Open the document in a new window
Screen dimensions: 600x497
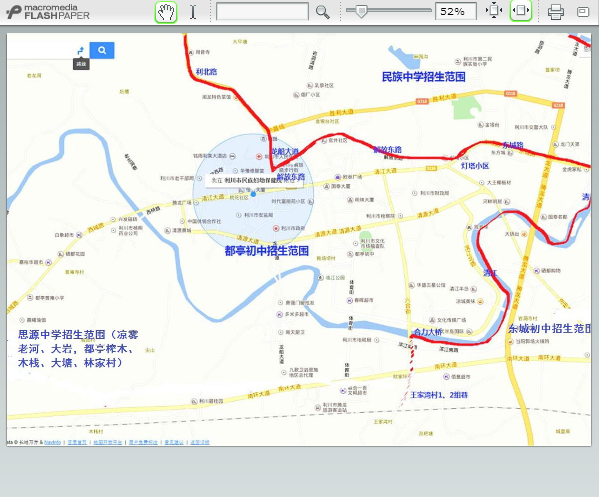(x=582, y=12)
